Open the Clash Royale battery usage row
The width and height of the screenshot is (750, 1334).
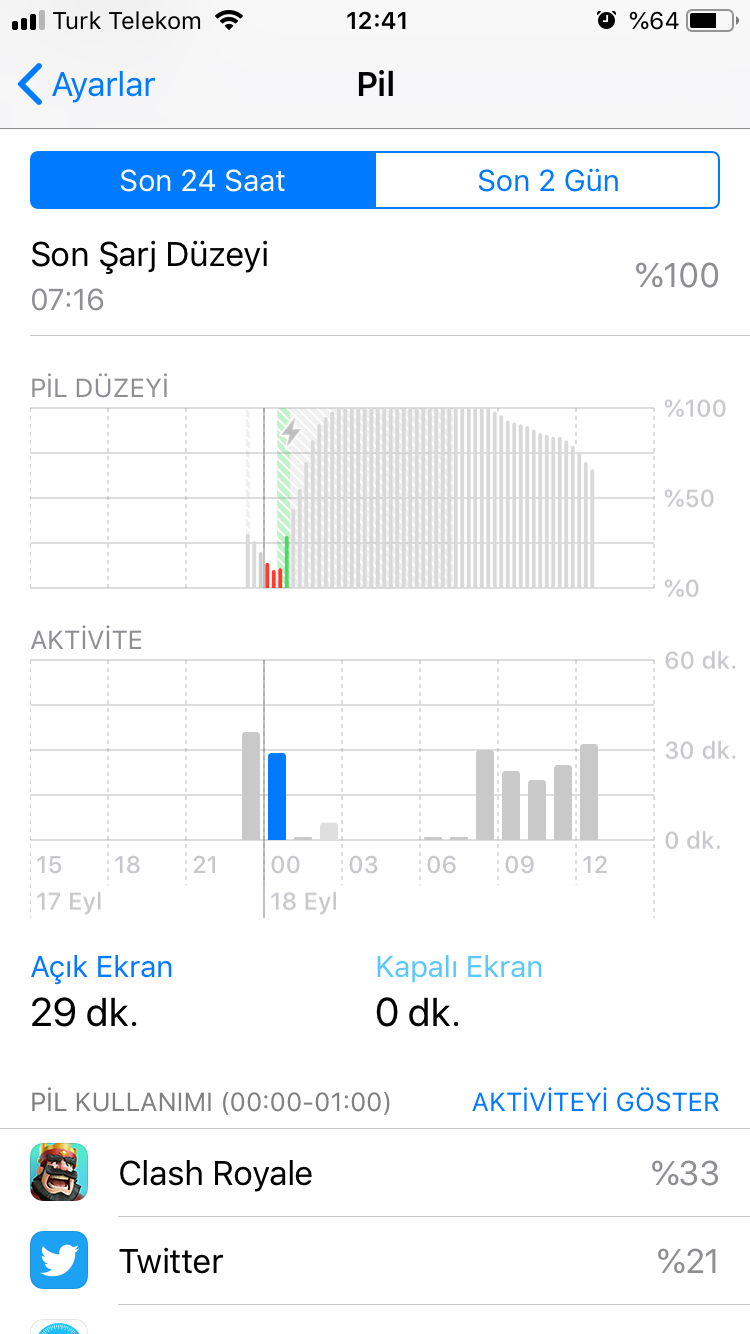[375, 1173]
